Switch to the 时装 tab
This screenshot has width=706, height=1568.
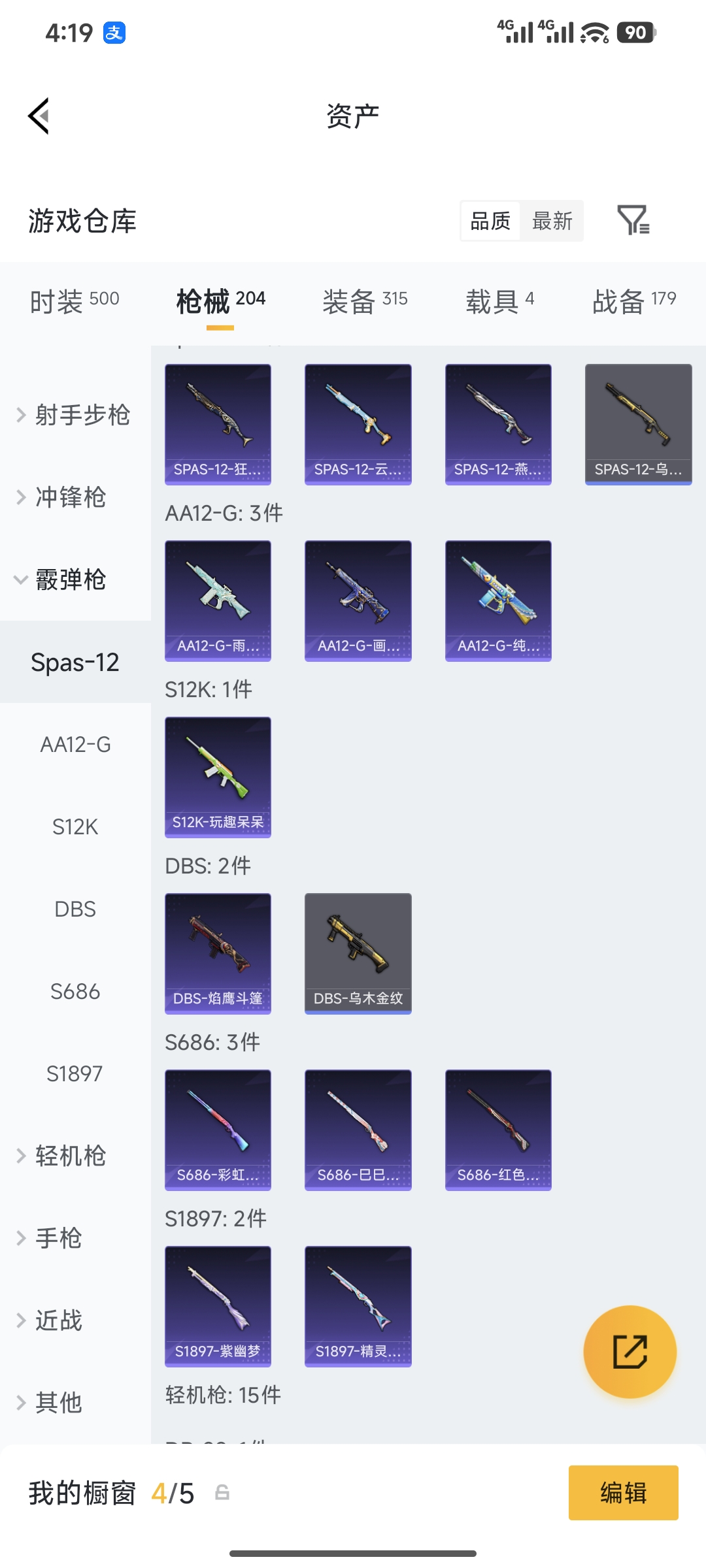coord(59,299)
